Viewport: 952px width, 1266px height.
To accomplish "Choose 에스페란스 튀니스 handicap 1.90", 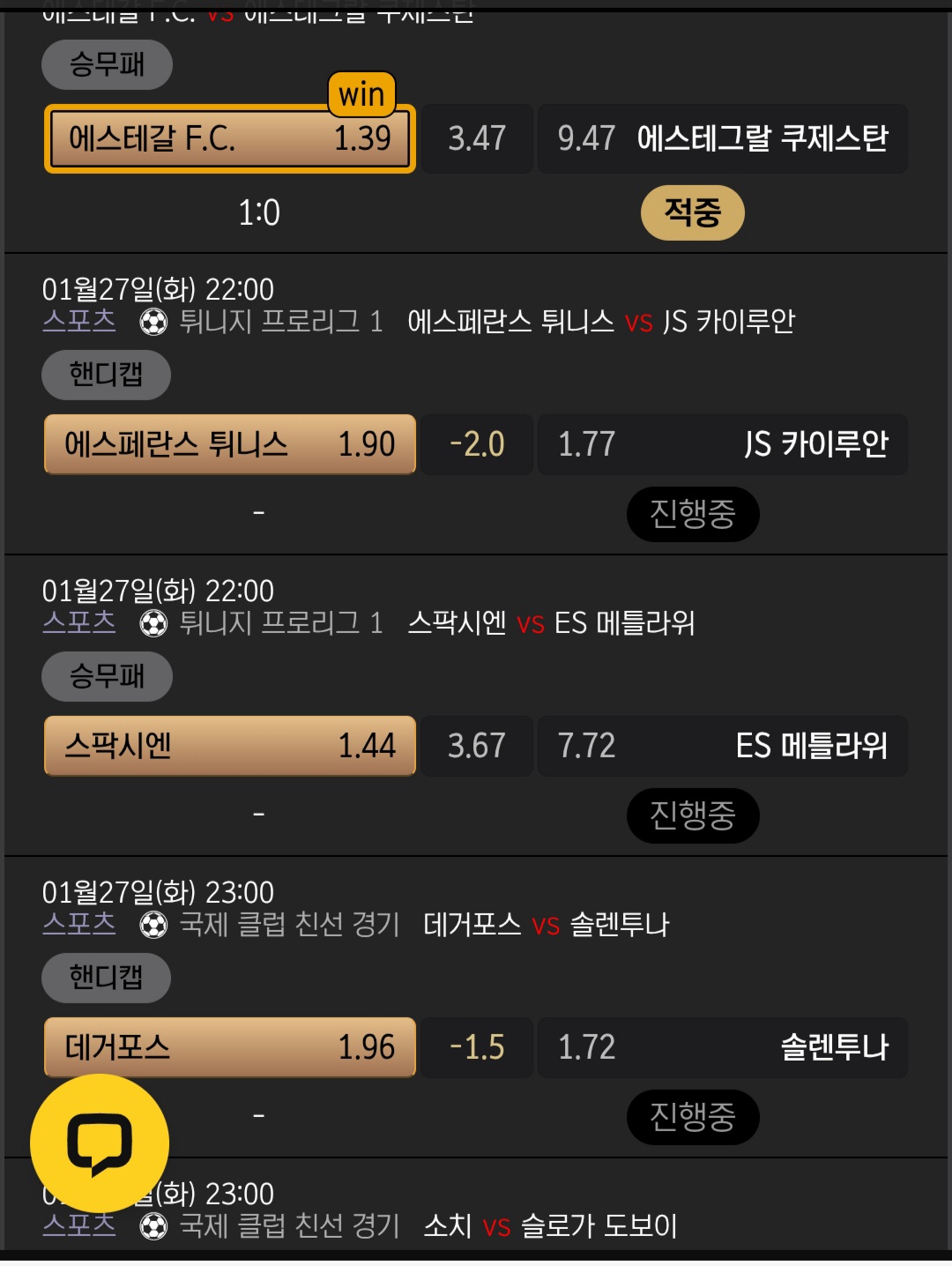I will coord(229,444).
